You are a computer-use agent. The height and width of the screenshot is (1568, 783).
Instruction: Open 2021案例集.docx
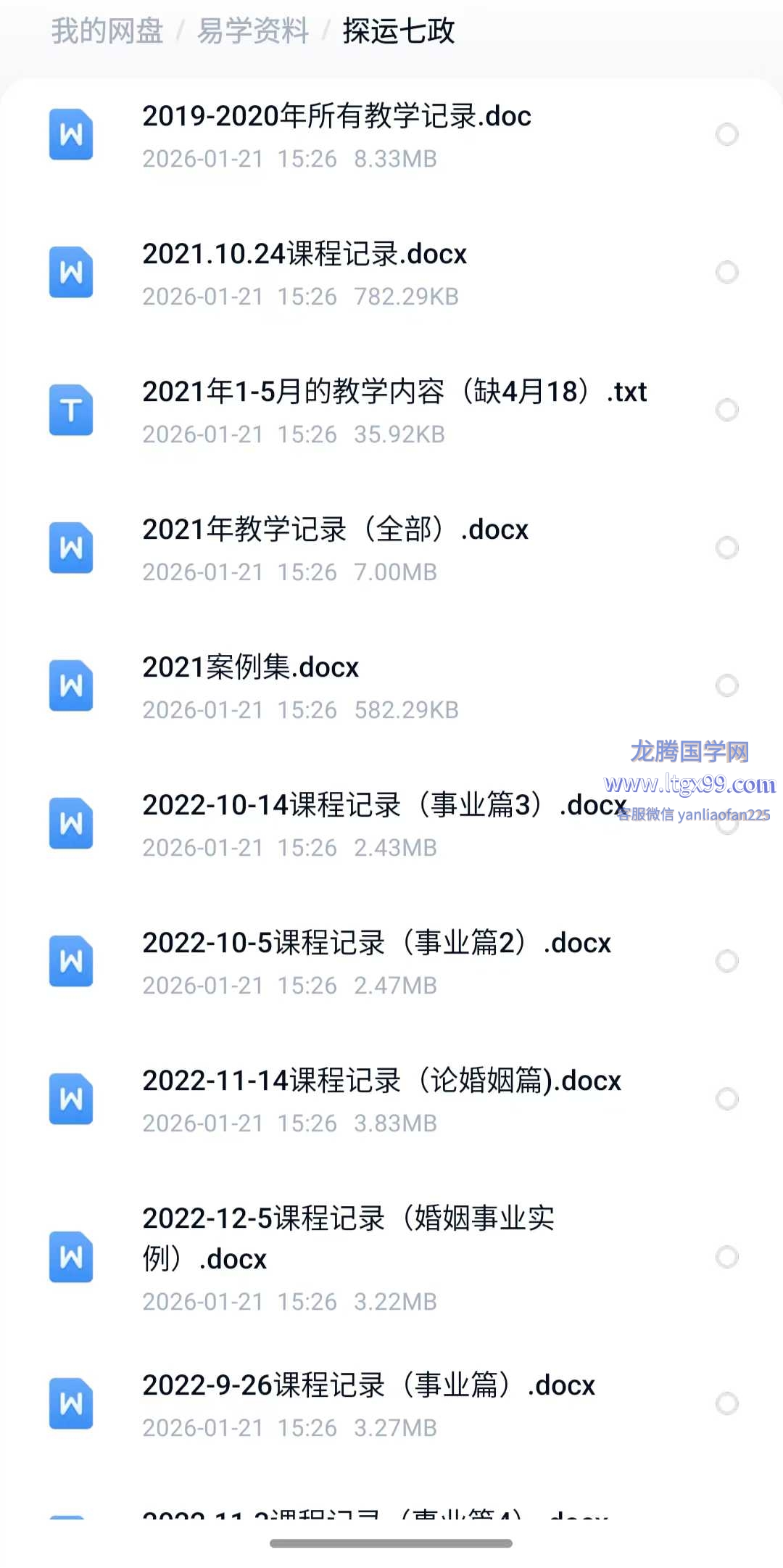pyautogui.click(x=250, y=668)
